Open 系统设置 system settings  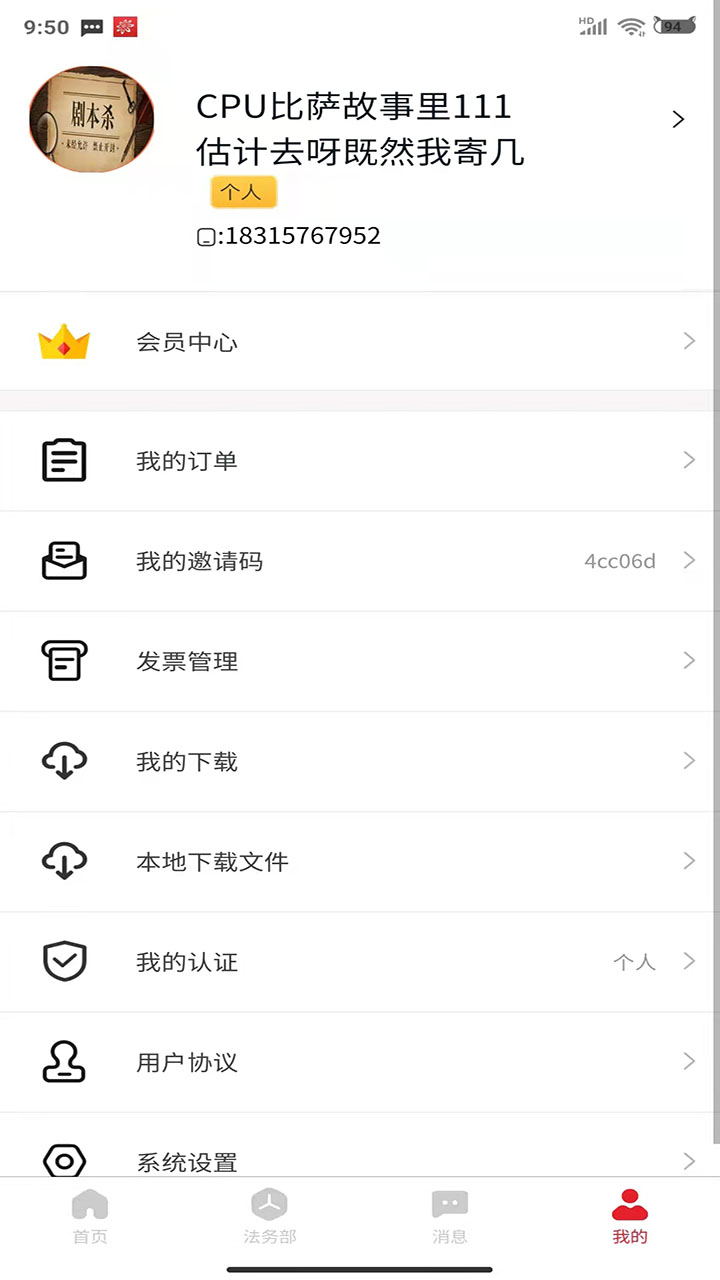(360, 1145)
